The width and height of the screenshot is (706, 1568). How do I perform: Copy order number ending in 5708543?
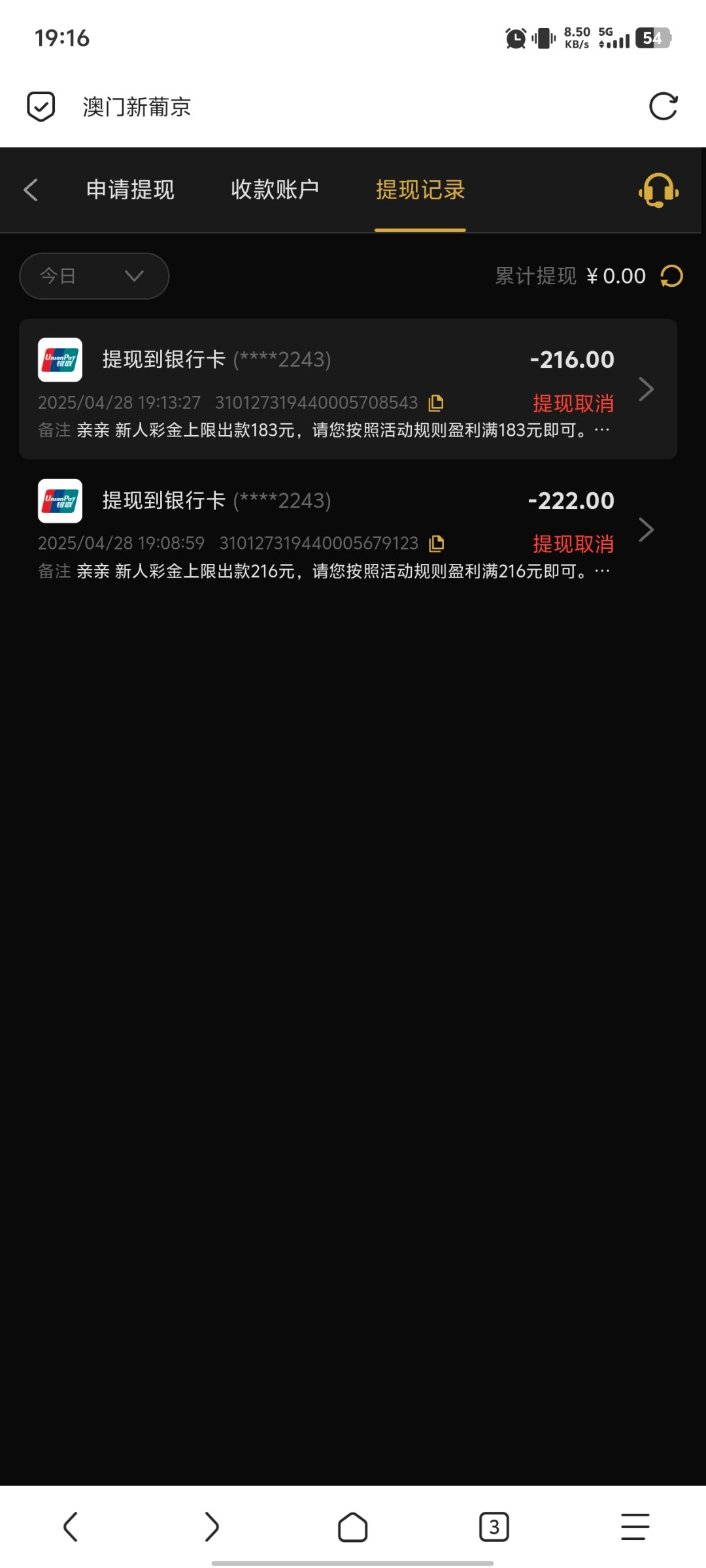(436, 403)
